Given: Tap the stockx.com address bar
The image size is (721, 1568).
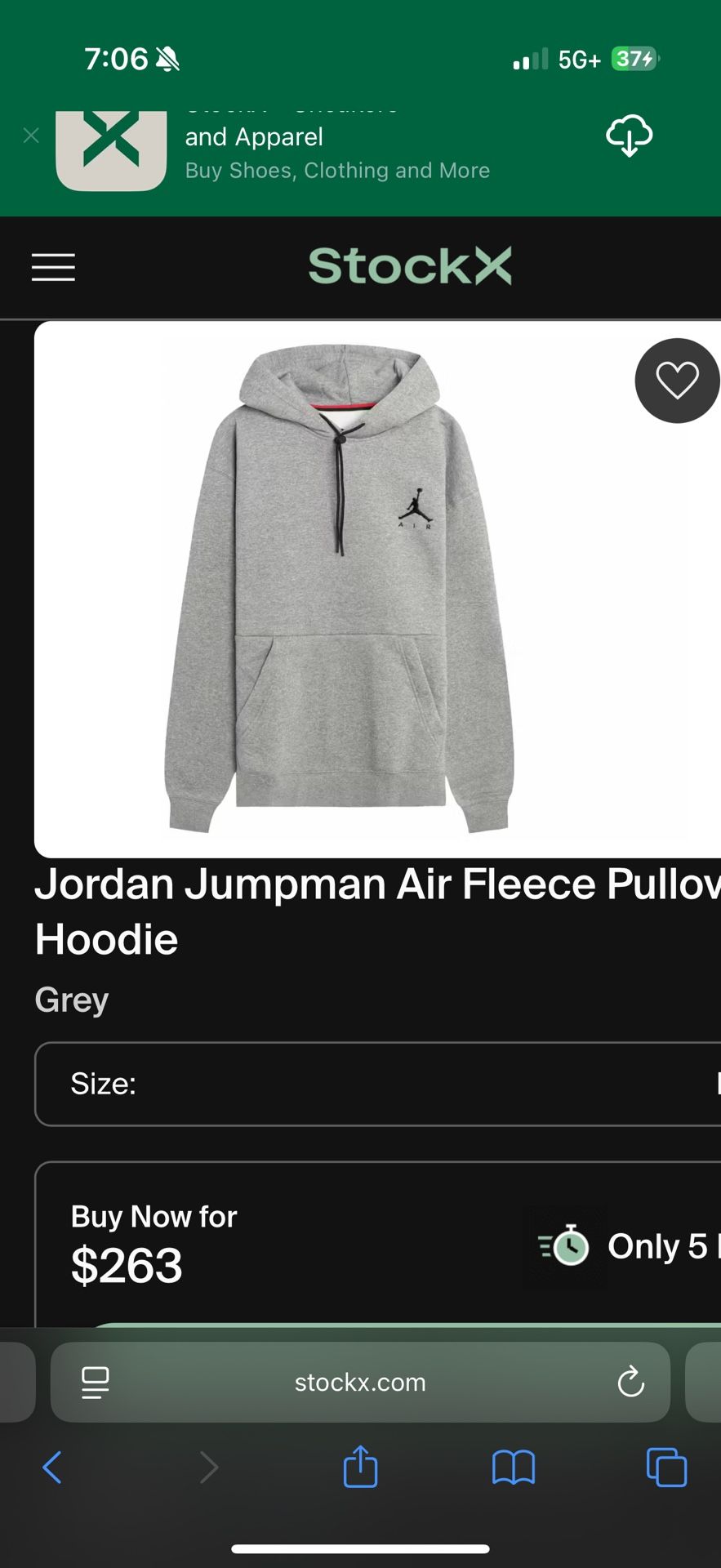Looking at the screenshot, I should click(x=360, y=1383).
